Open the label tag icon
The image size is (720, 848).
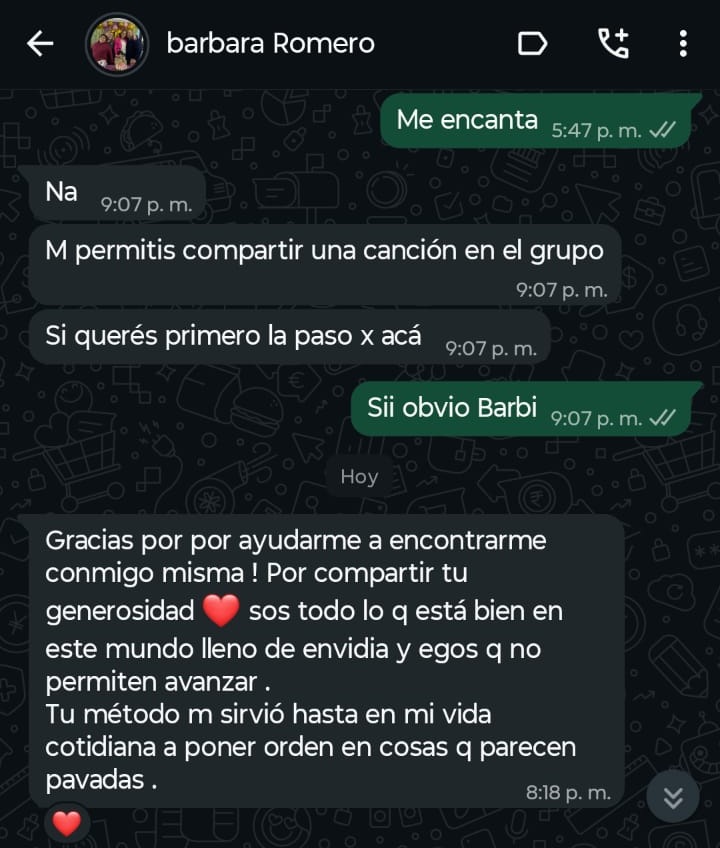532,43
